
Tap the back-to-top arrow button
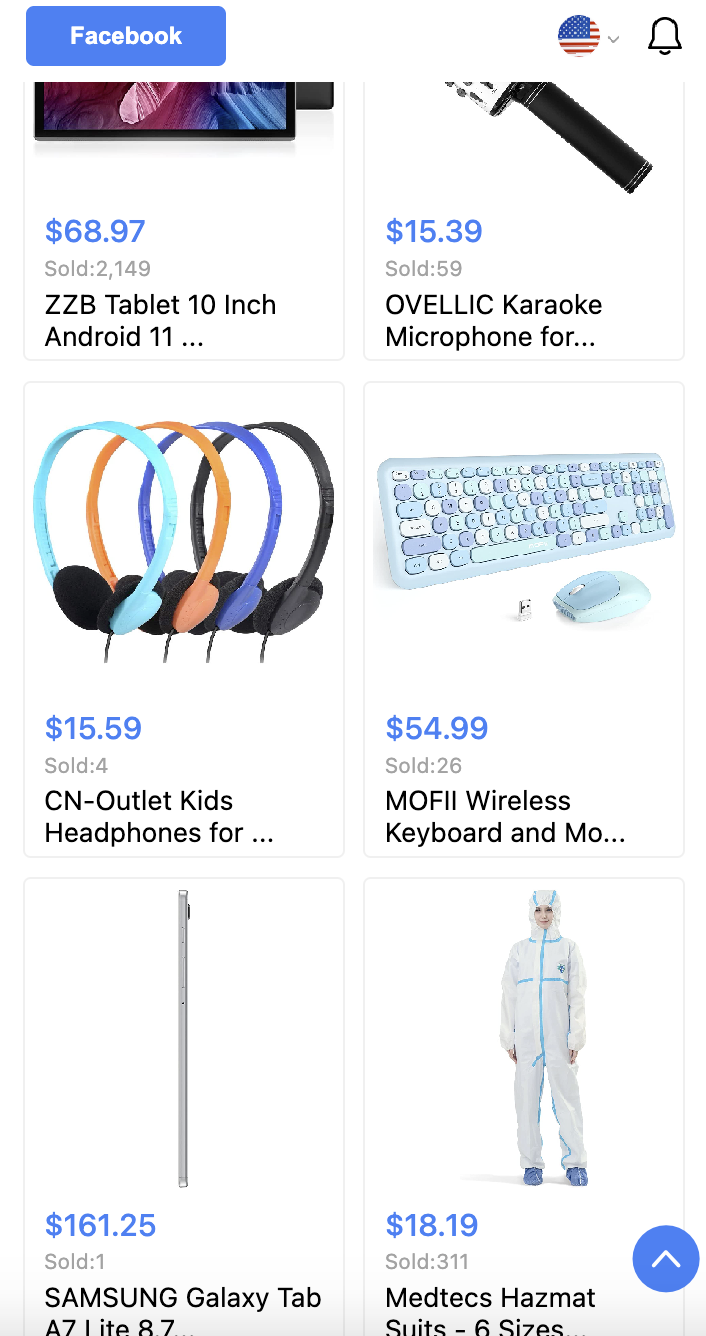pos(666,1259)
